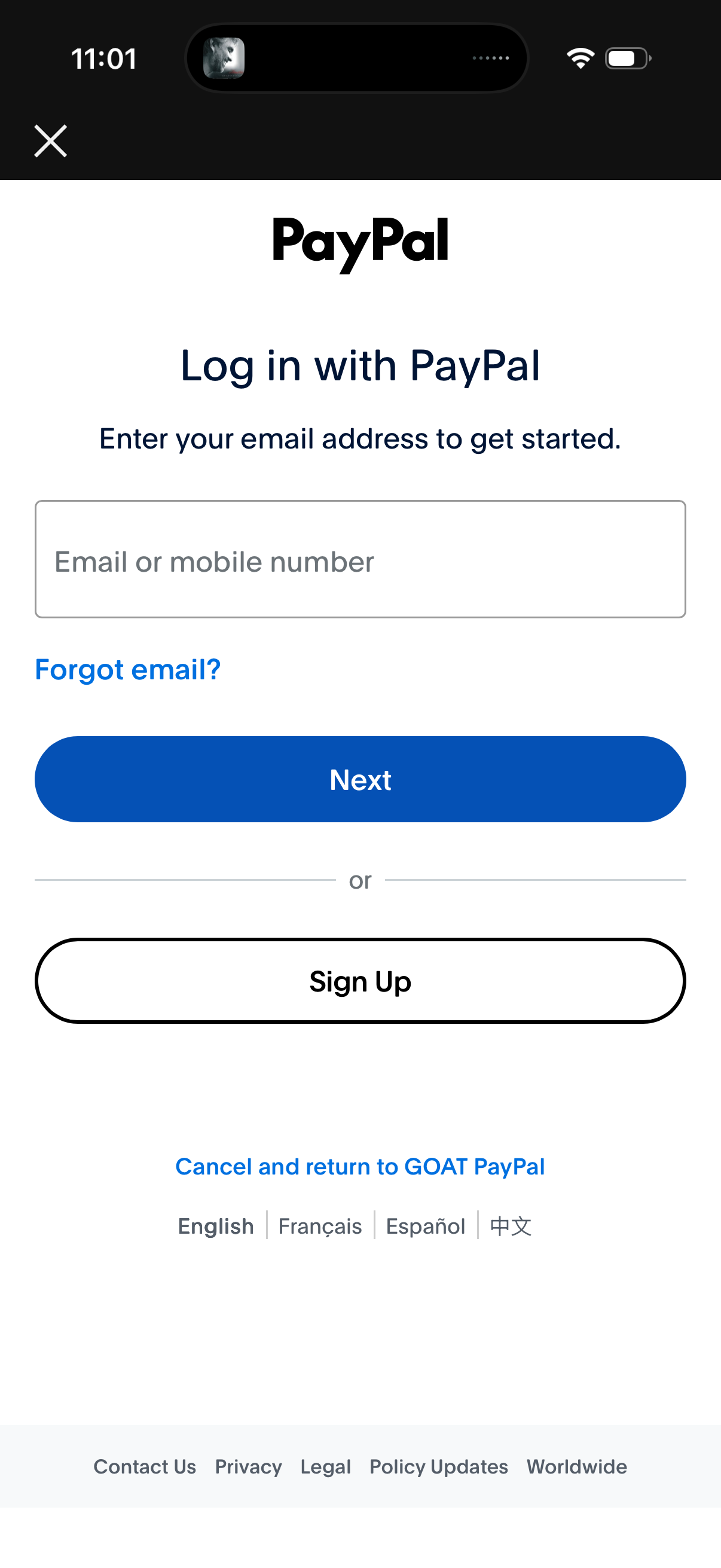
Task: Open the Legal footer link
Action: pos(325,1467)
